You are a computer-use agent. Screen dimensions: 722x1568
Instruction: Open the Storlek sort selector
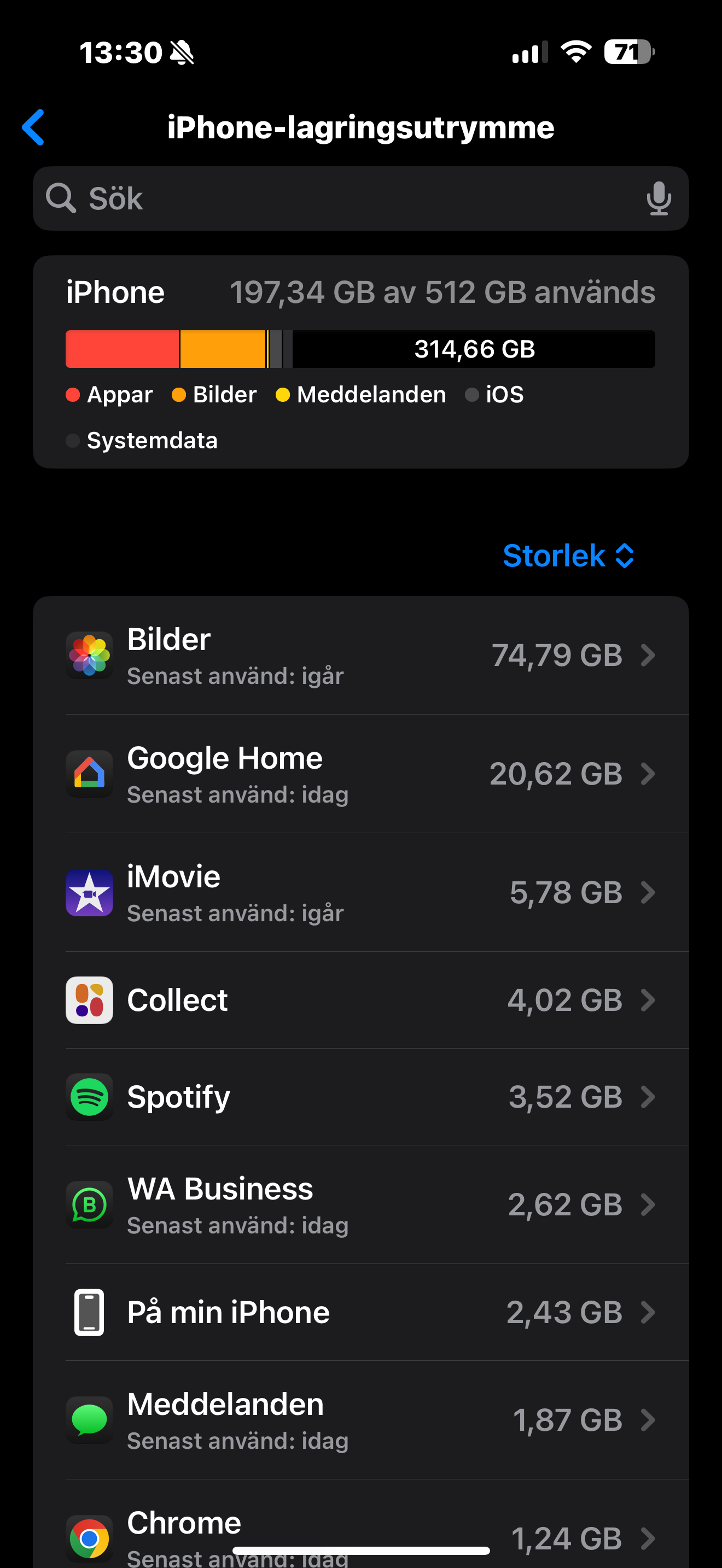click(569, 555)
